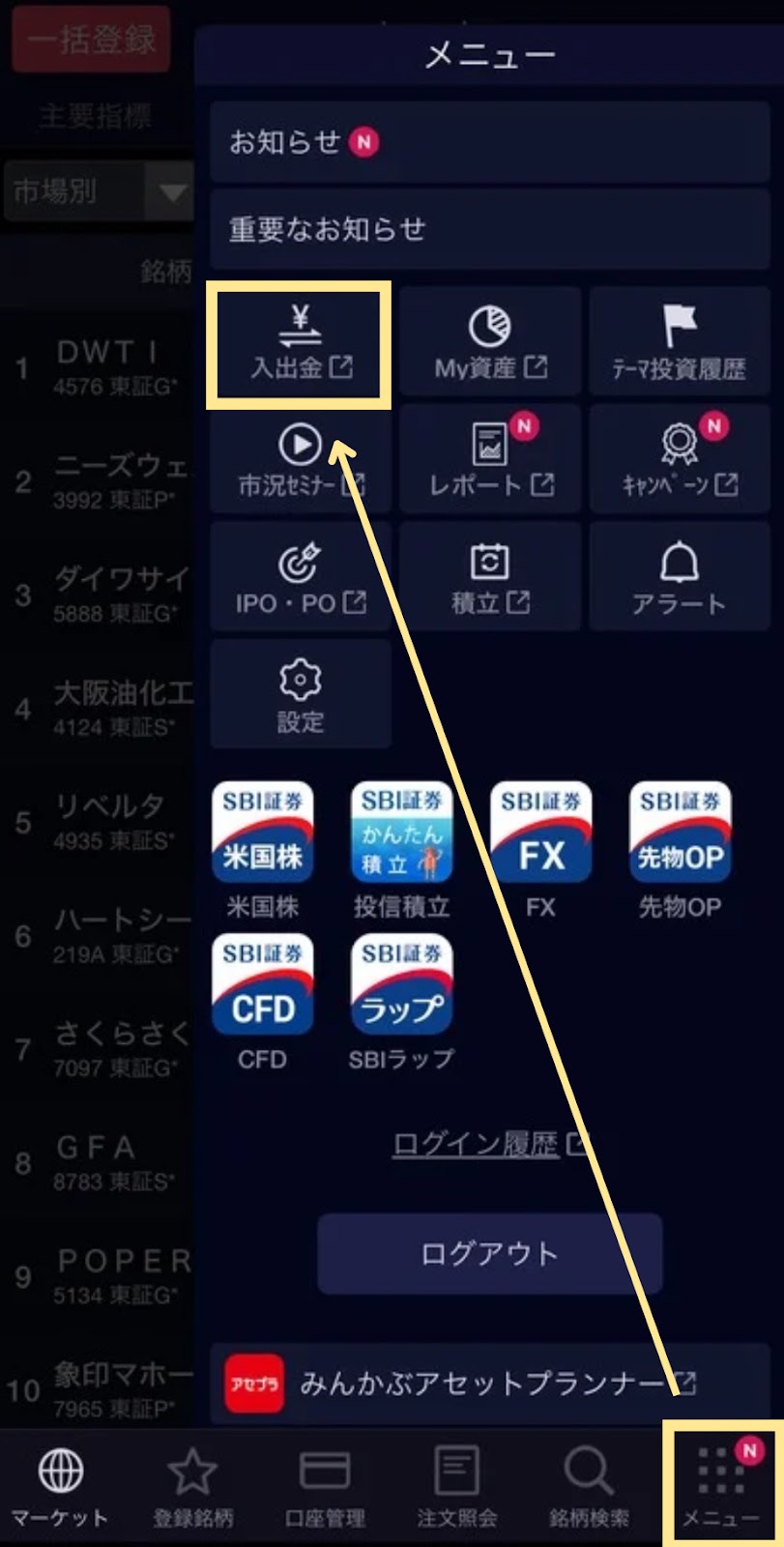The width and height of the screenshot is (784, 1547).
Task: Open アラート alerts
Action: pyautogui.click(x=680, y=578)
